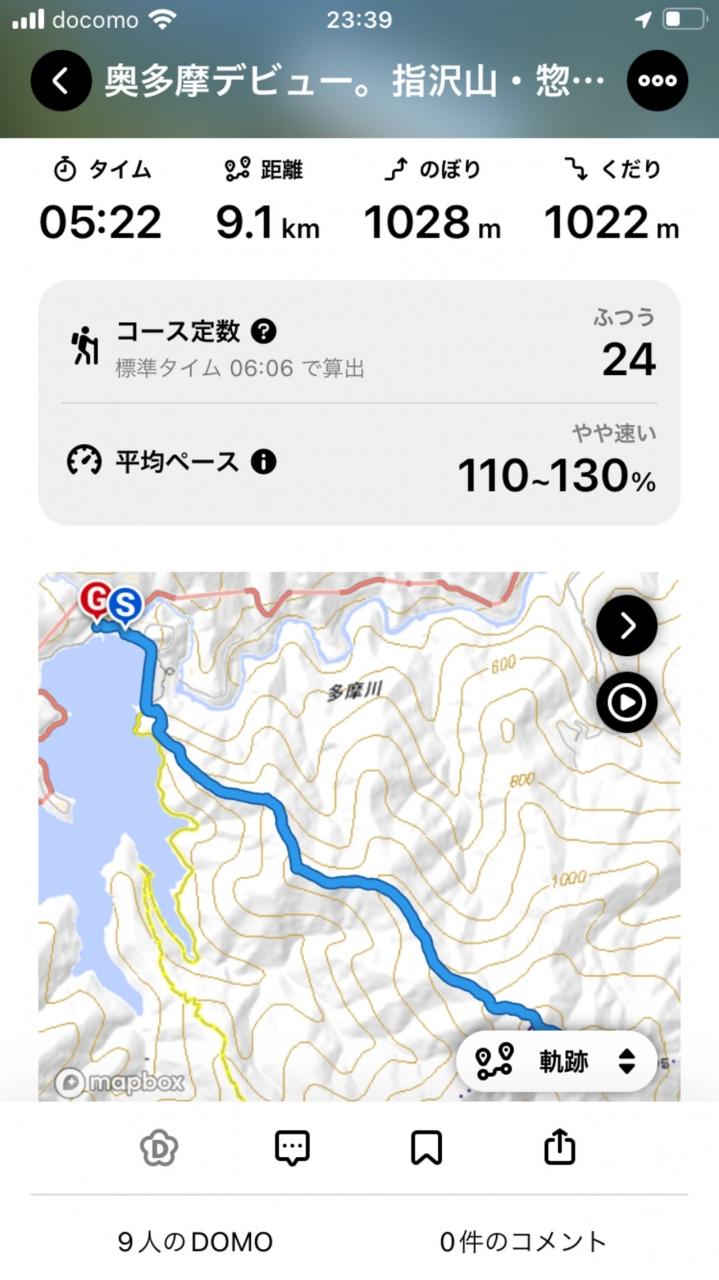Show info about 平均ペース

pos(264,462)
